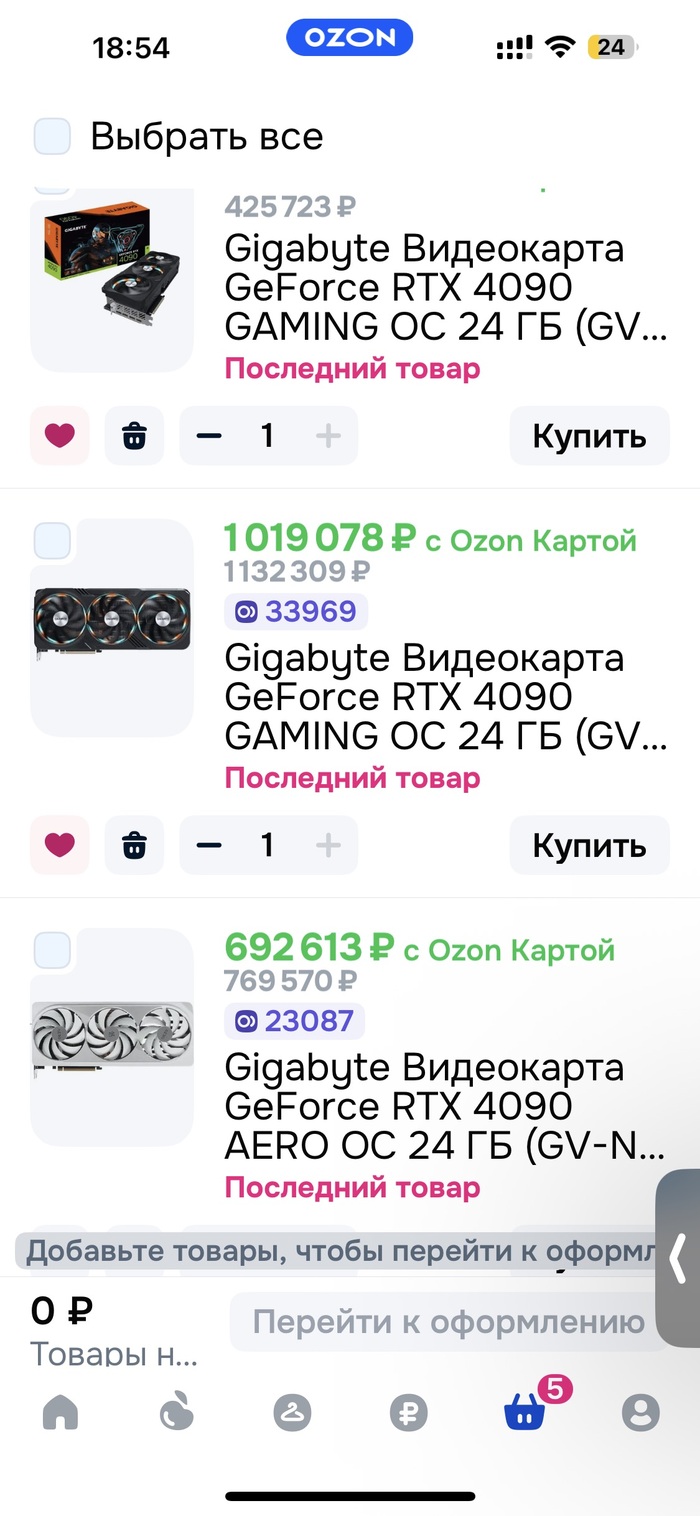Open the side handle with the arrow
The height and width of the screenshot is (1516, 700).
point(678,1258)
